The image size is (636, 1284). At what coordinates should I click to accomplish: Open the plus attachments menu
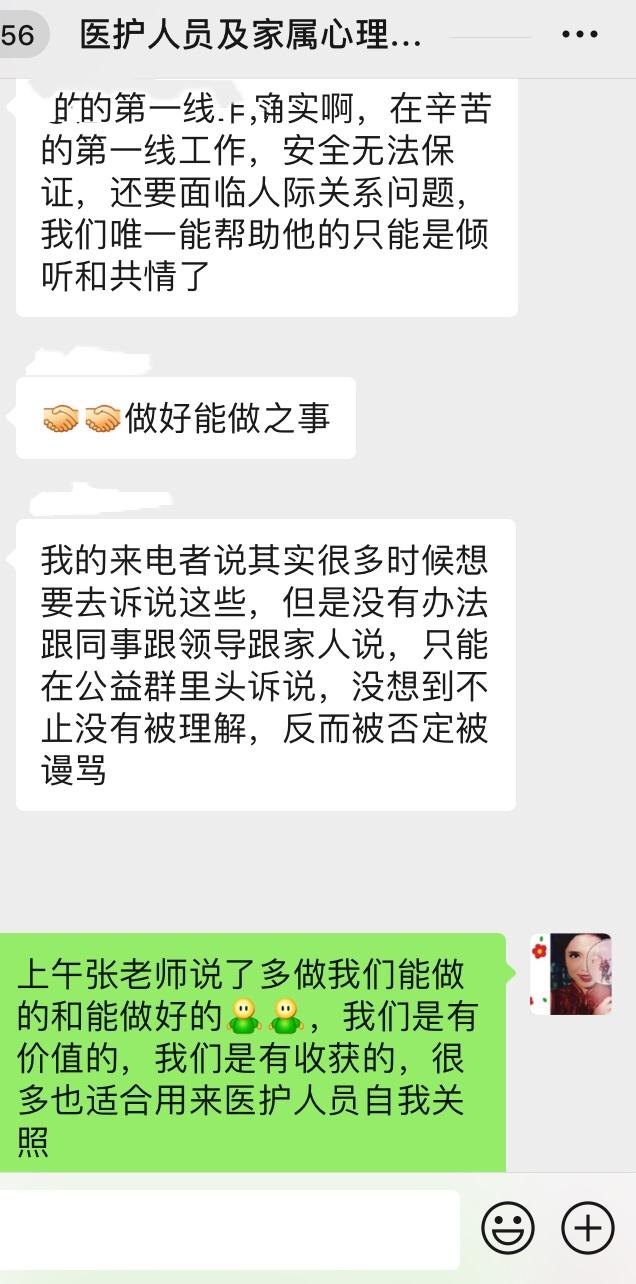pyautogui.click(x=588, y=1227)
